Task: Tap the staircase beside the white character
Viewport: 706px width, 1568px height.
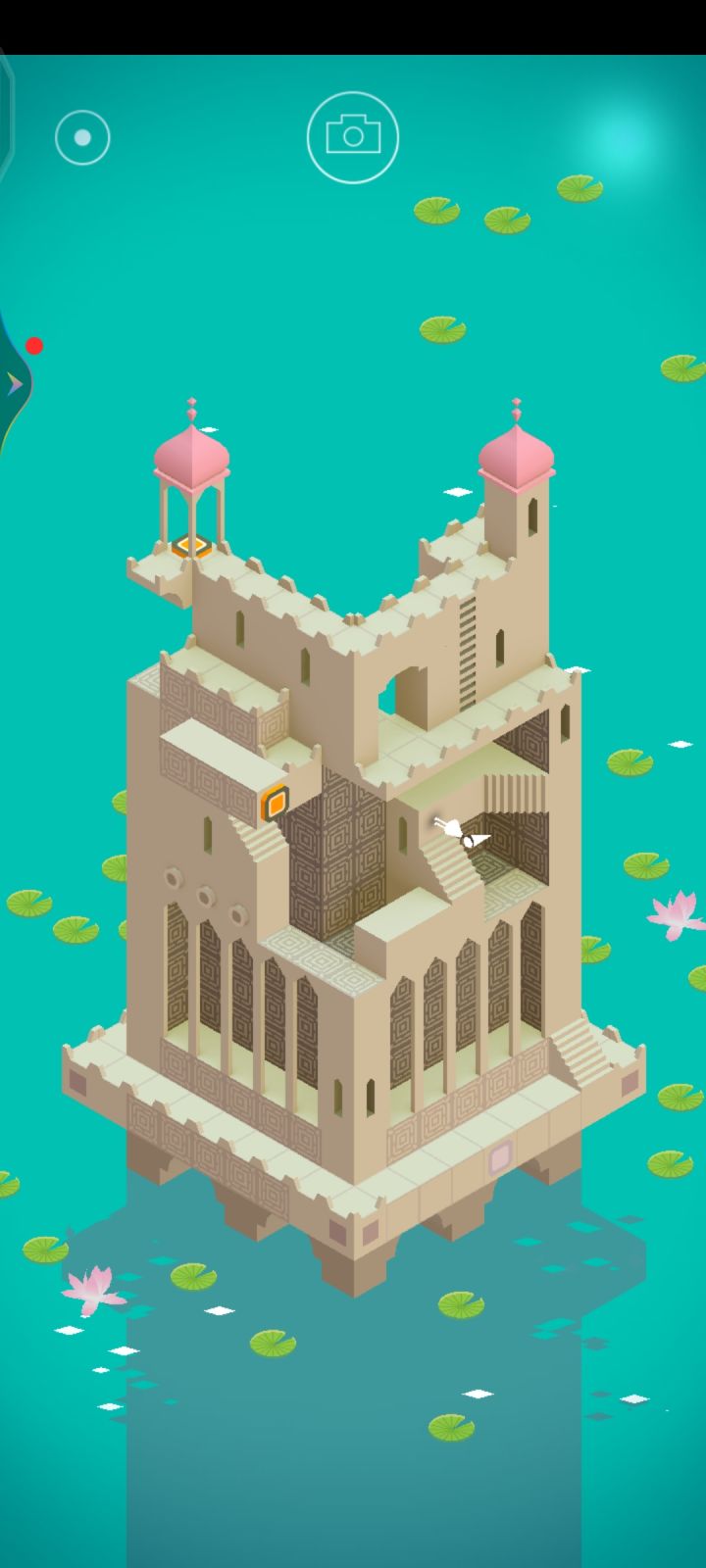Action: pos(446,872)
